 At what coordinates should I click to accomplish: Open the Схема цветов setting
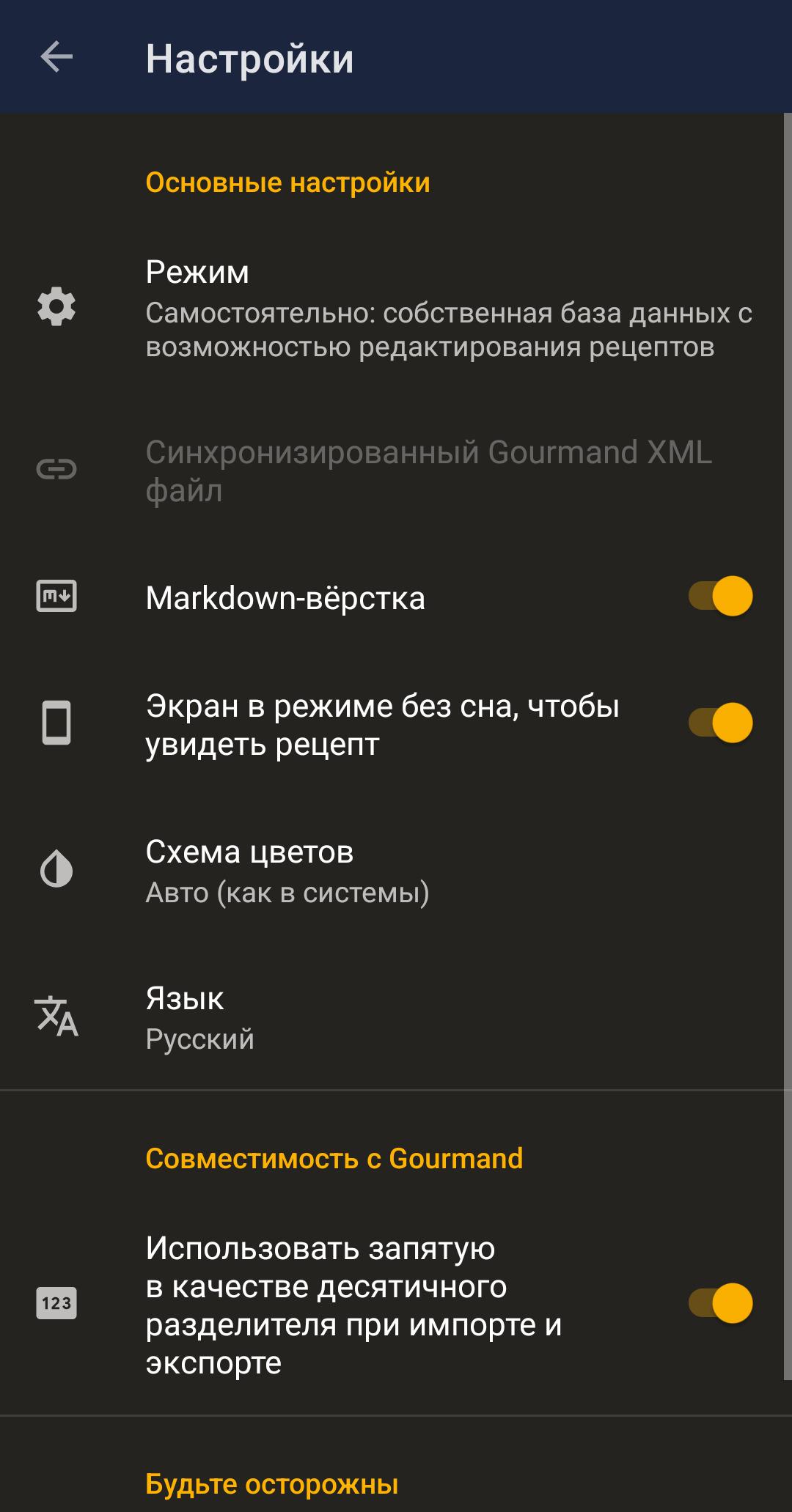pyautogui.click(x=396, y=871)
